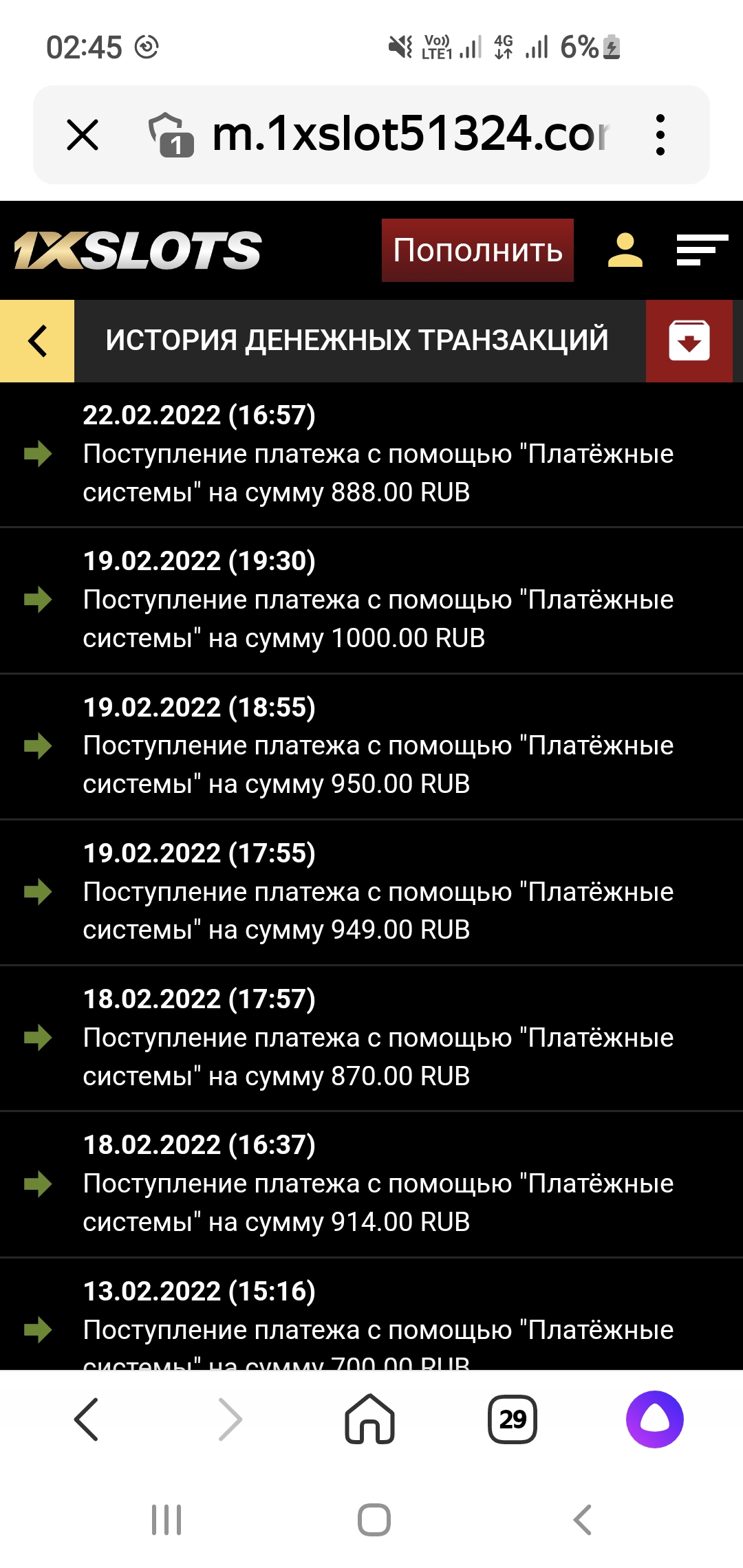Close the browser tab with X
Viewport: 743px width, 1568px height.
83,135
